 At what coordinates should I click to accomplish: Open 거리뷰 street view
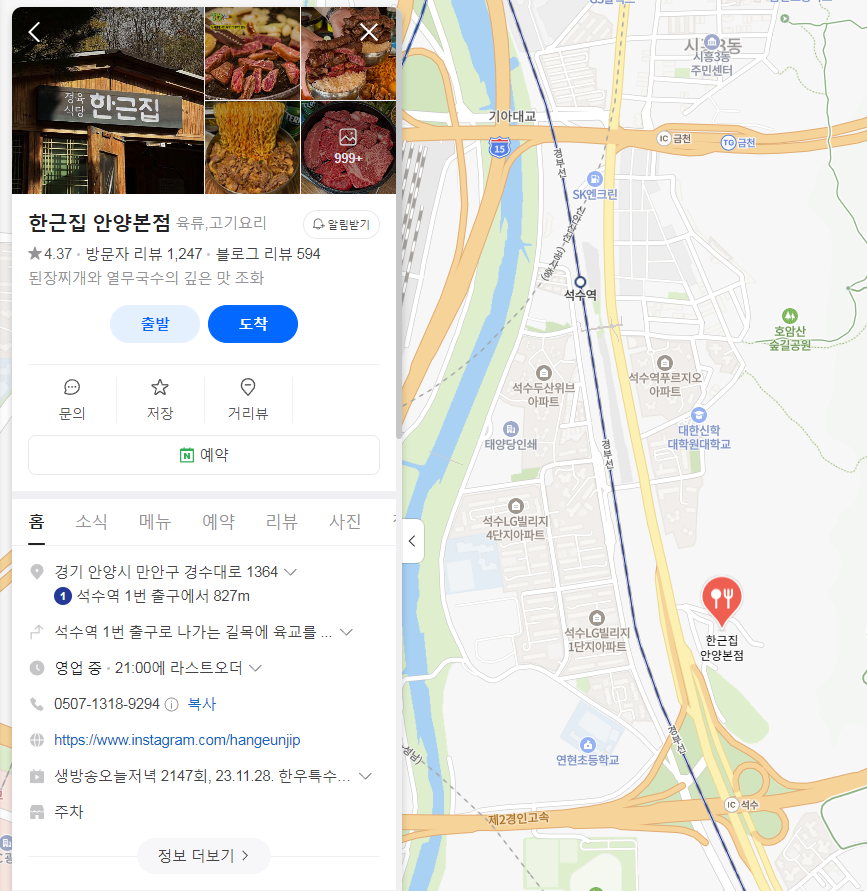pos(248,399)
